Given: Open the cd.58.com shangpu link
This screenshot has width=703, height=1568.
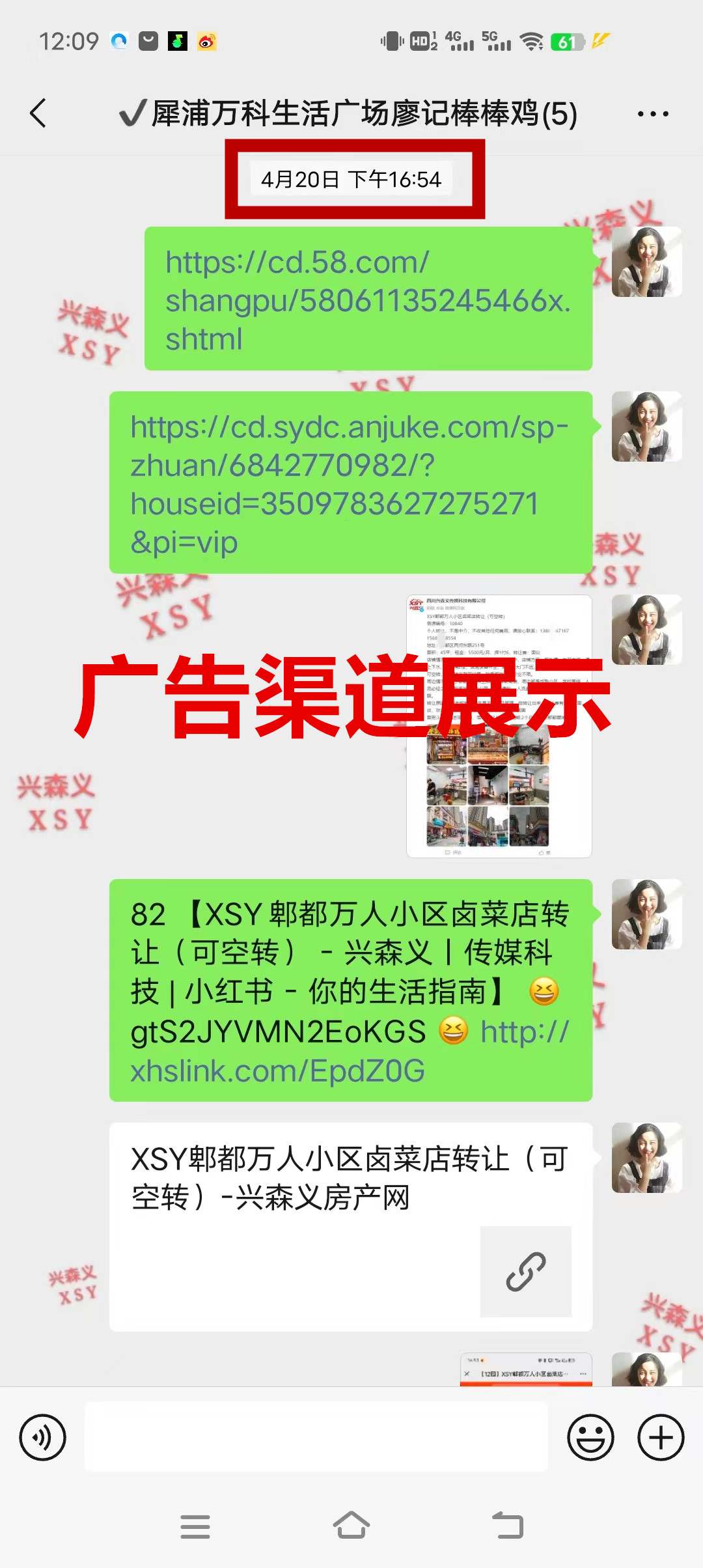Looking at the screenshot, I should coord(367,300).
